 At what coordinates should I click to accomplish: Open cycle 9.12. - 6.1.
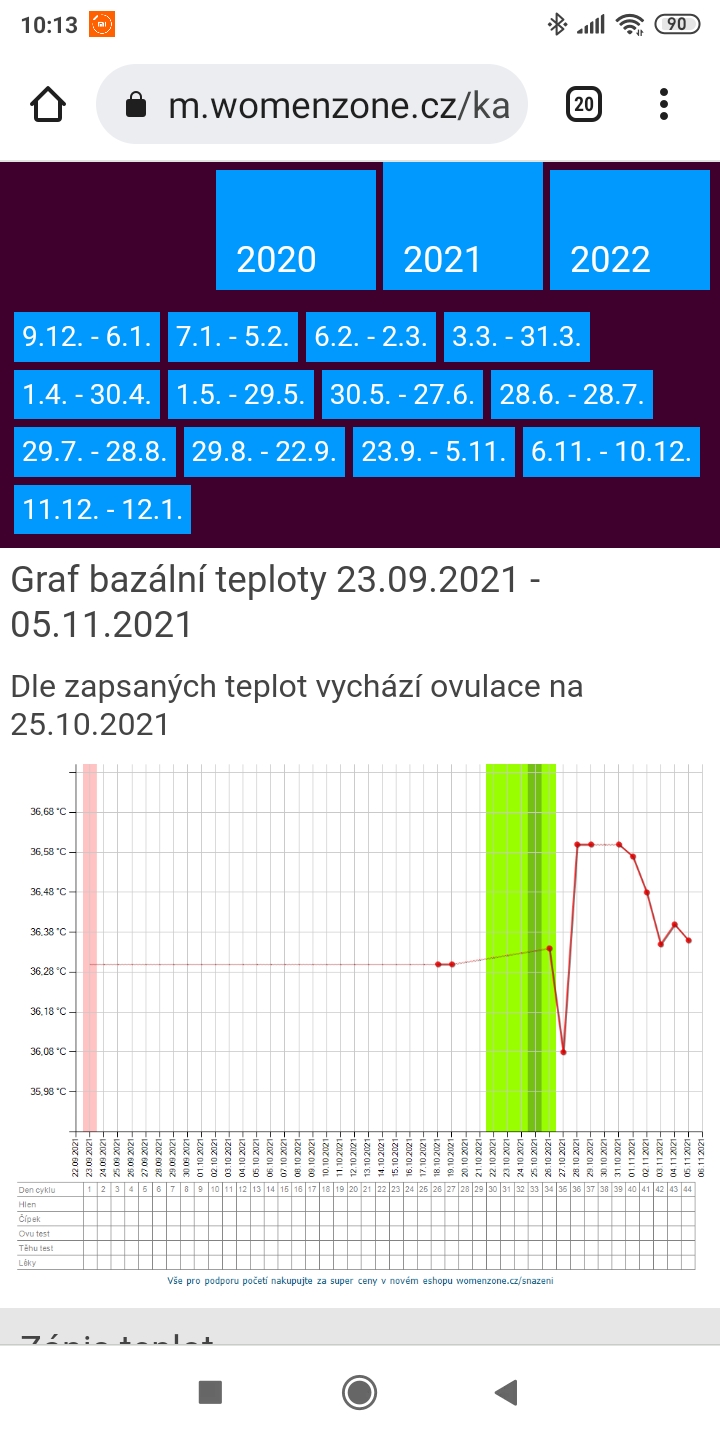[x=87, y=337]
